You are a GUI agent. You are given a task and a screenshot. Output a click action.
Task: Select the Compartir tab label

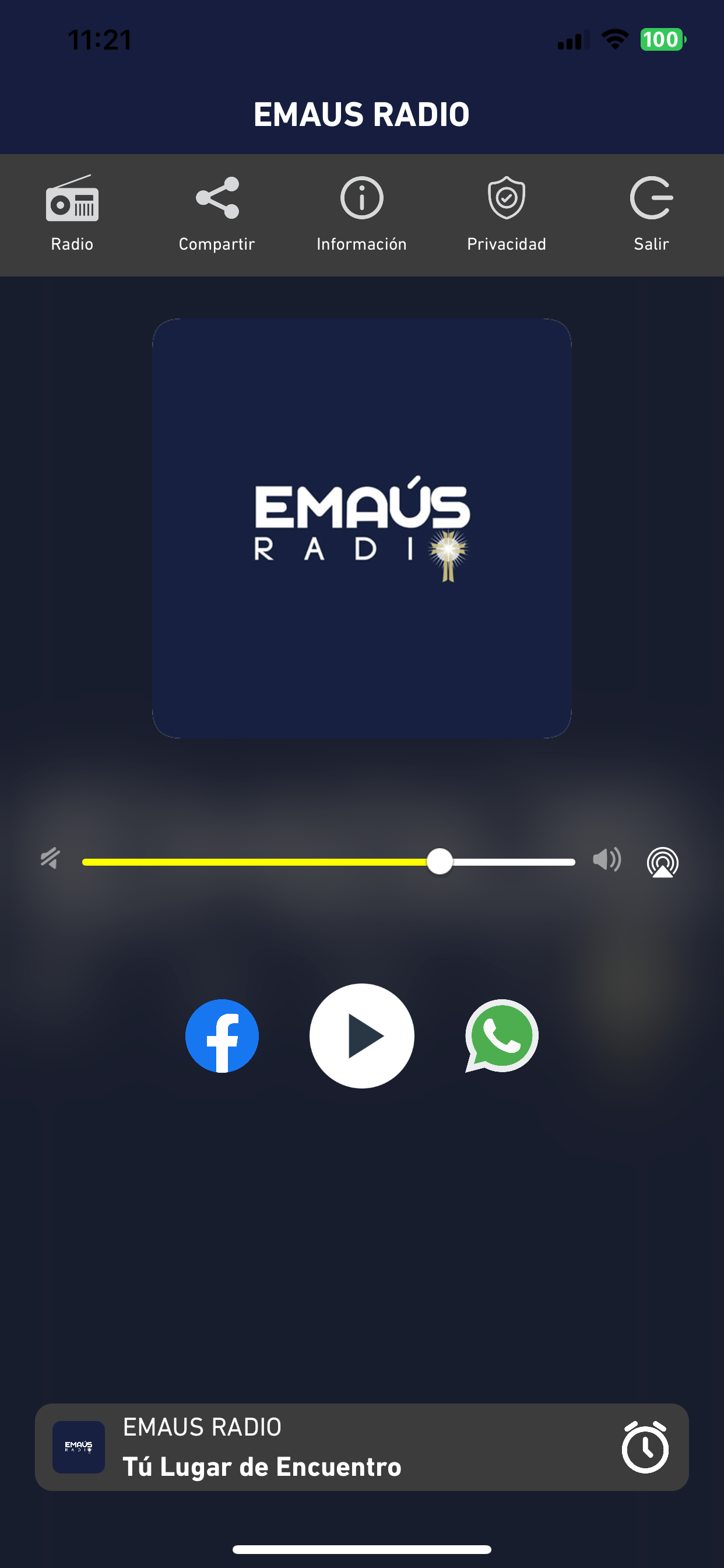tap(217, 243)
